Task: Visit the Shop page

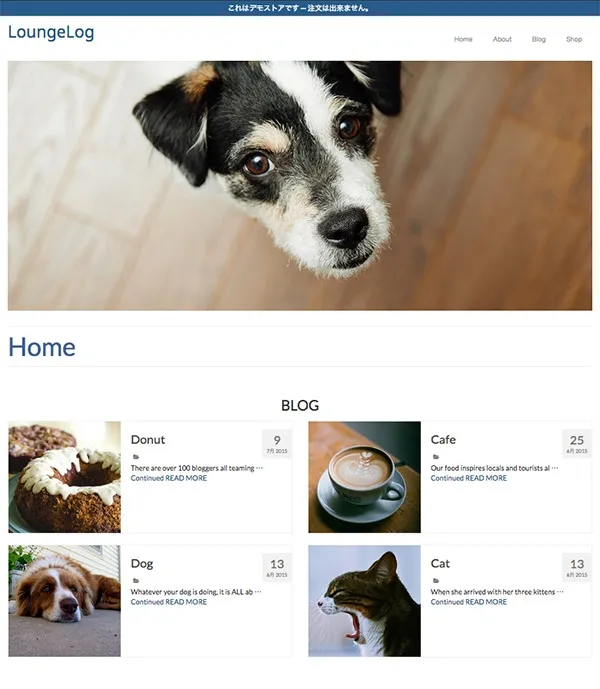Action: tap(574, 40)
